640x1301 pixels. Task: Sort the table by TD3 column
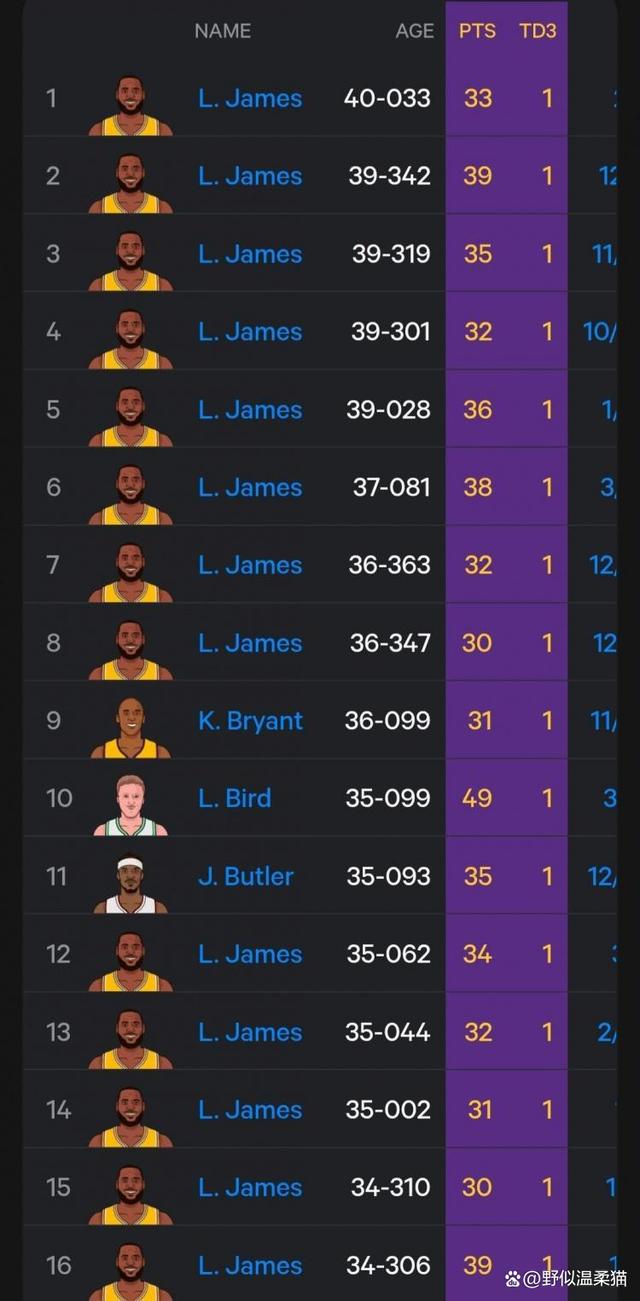(537, 31)
